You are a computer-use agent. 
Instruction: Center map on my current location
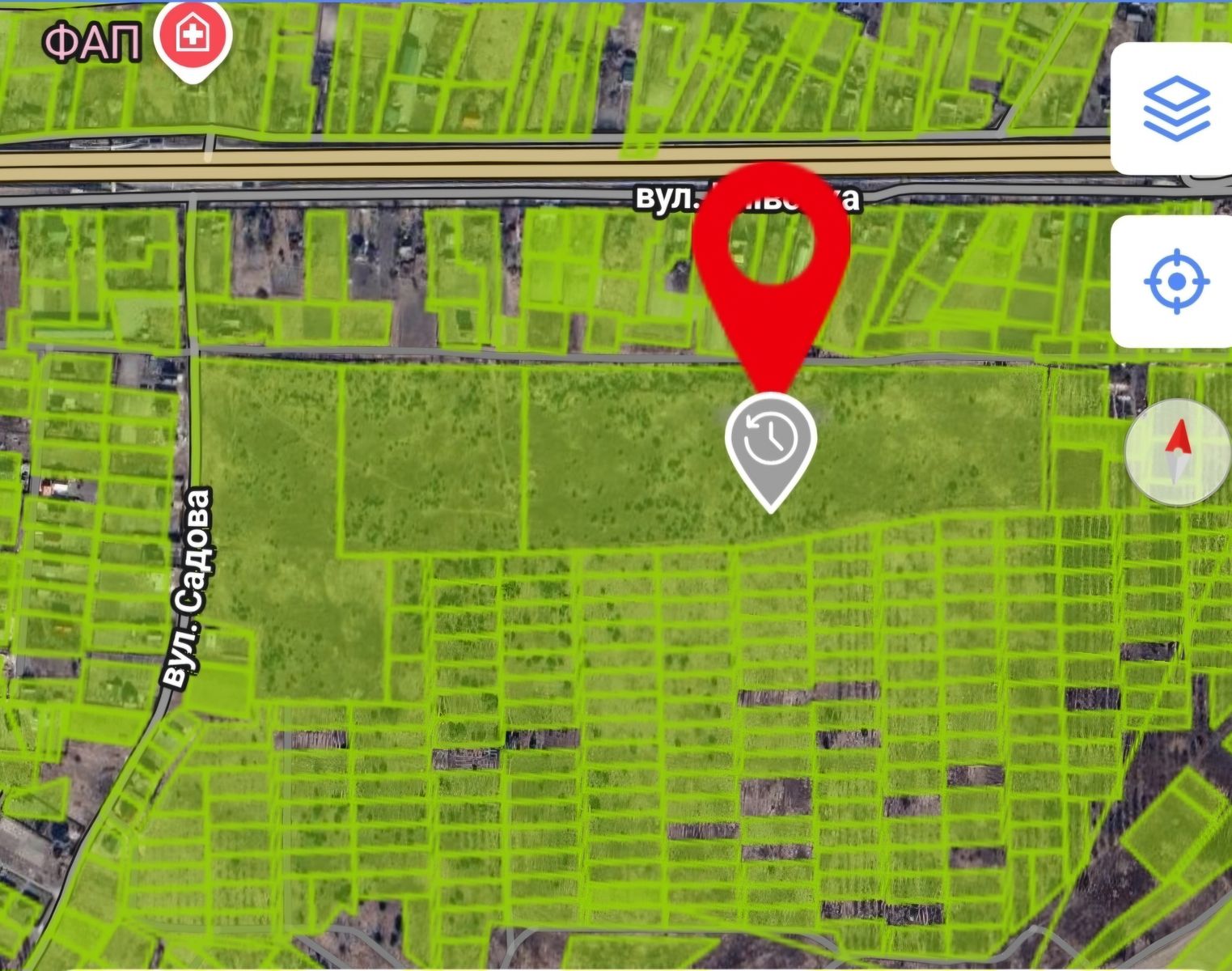tap(1175, 282)
